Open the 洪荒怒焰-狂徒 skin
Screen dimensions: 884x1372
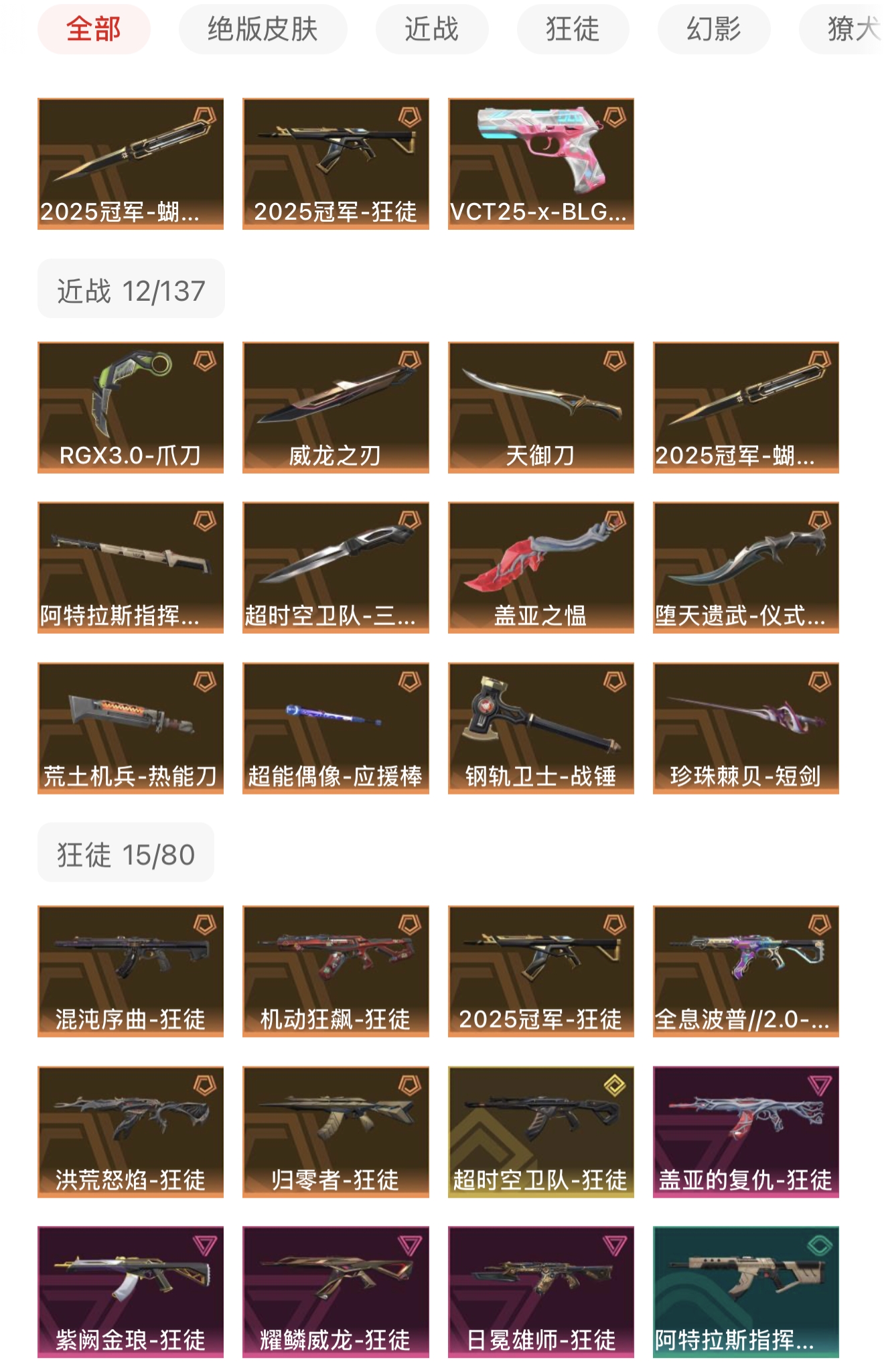131,1131
